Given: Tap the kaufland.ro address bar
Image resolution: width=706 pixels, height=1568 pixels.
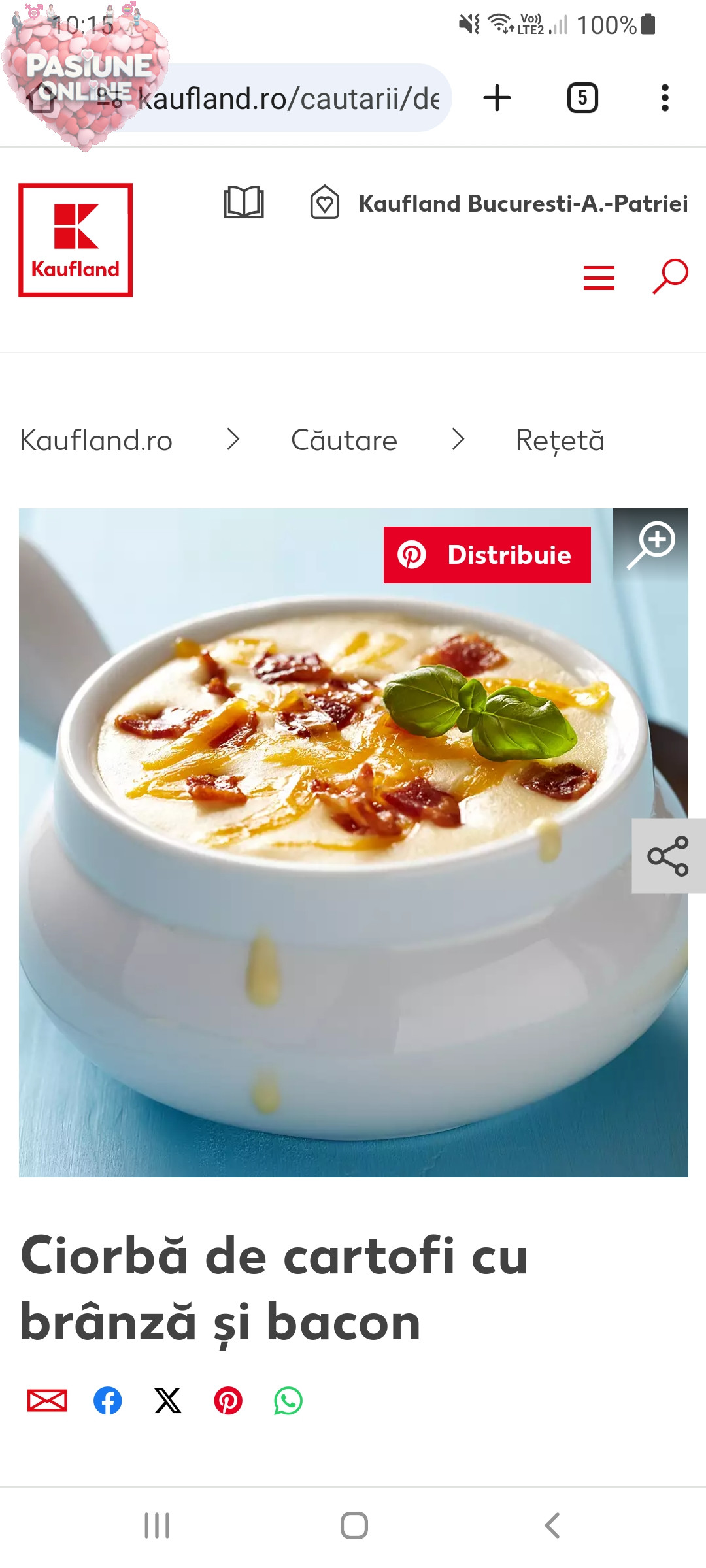Looking at the screenshot, I should pos(288,99).
